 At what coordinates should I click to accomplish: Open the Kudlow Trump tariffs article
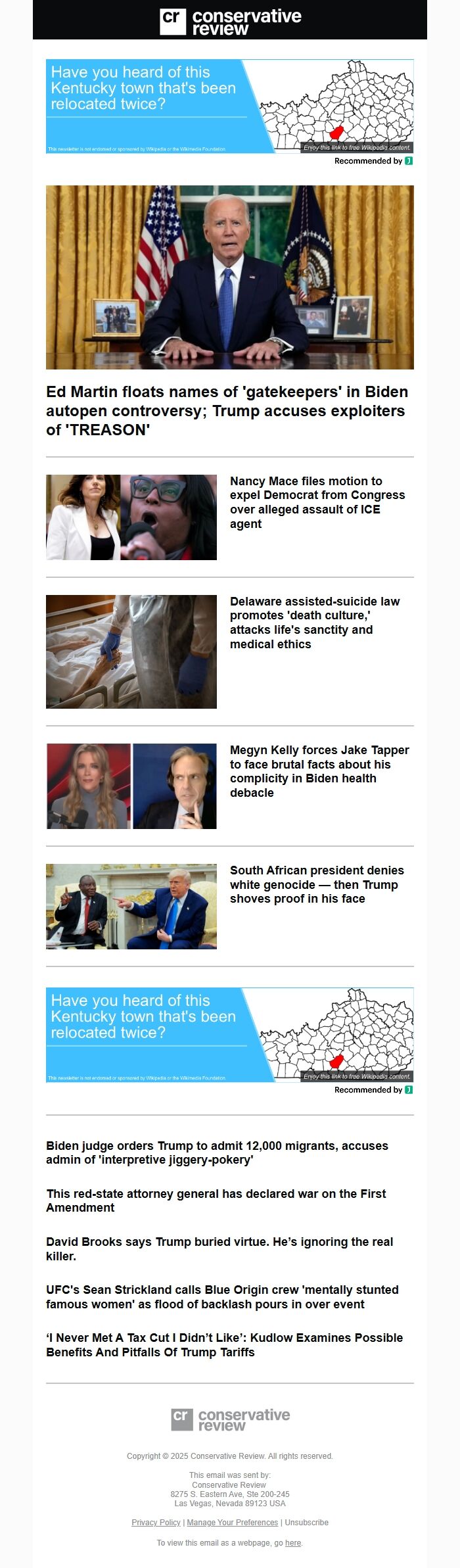(x=224, y=1344)
